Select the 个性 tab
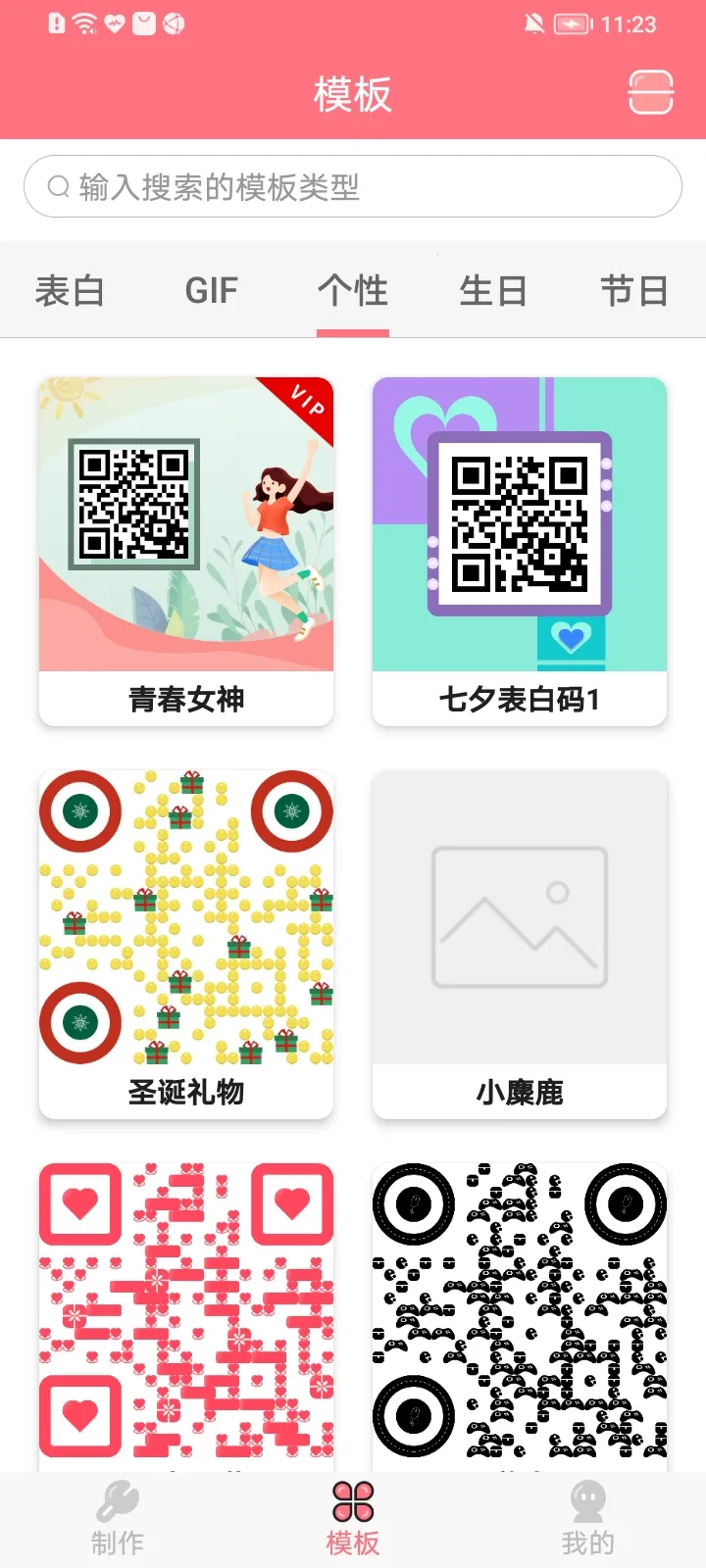The image size is (706, 1568). [353, 291]
